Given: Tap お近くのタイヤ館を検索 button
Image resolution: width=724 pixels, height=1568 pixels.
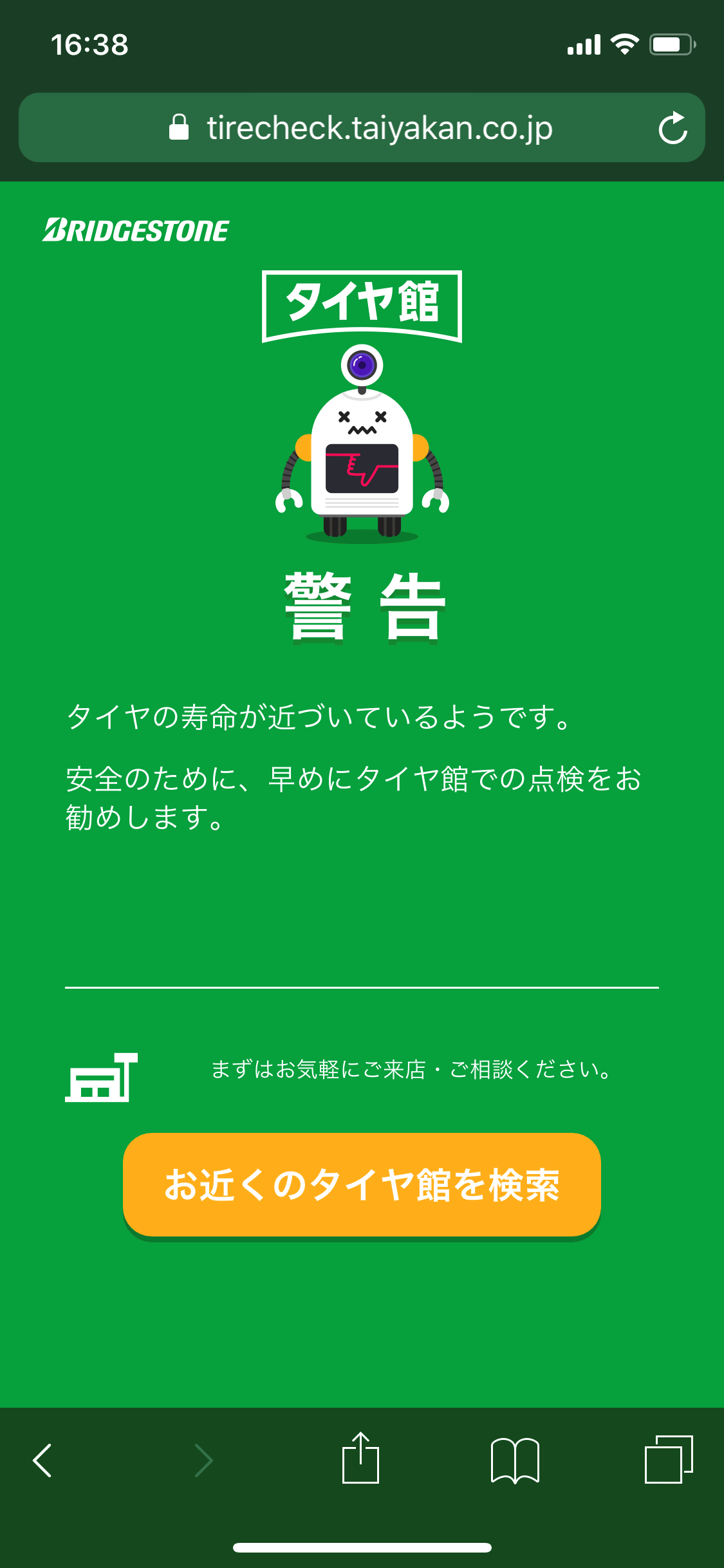Looking at the screenshot, I should [362, 1184].
